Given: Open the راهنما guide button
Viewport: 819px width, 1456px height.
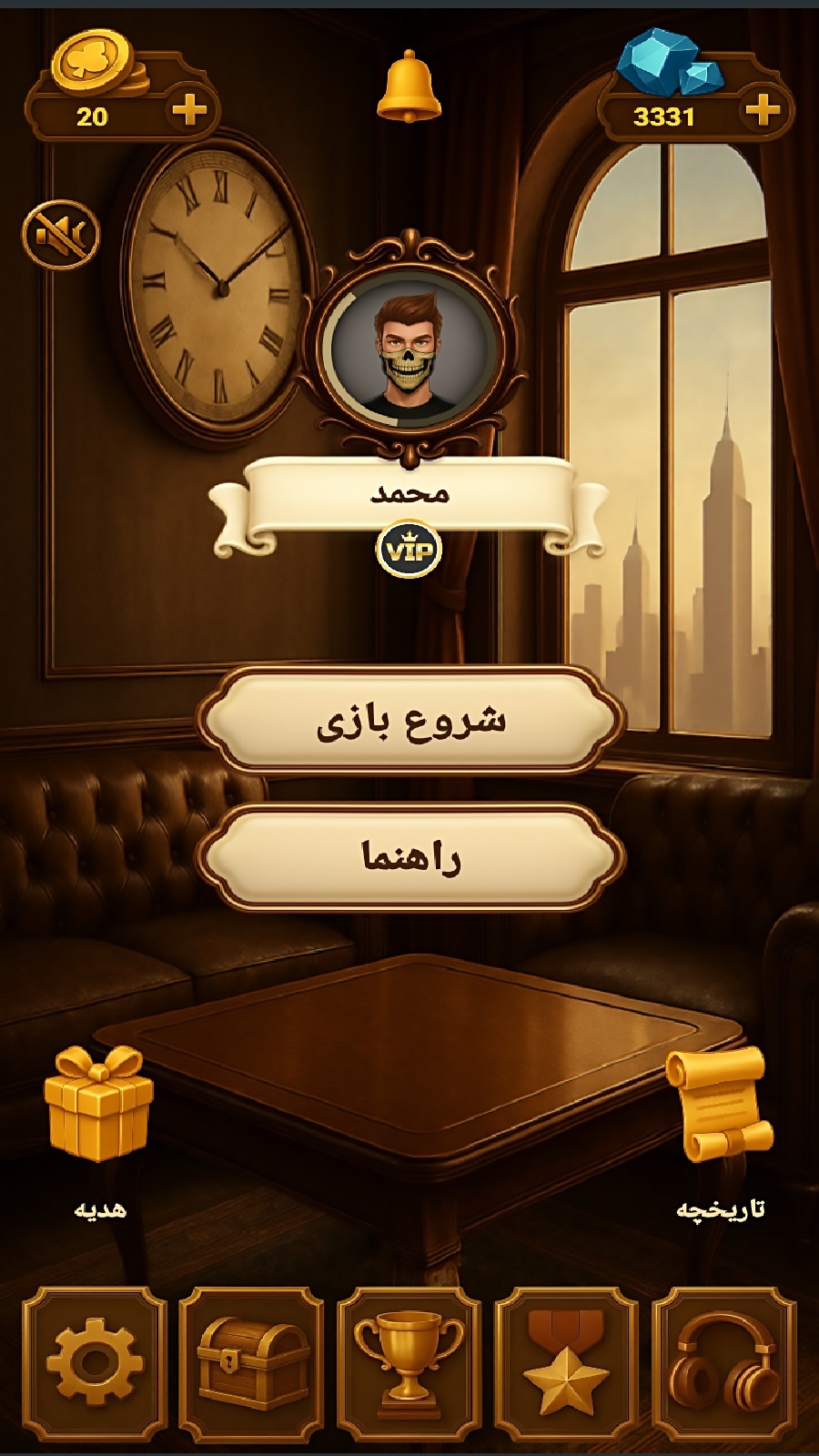Looking at the screenshot, I should coord(411,856).
